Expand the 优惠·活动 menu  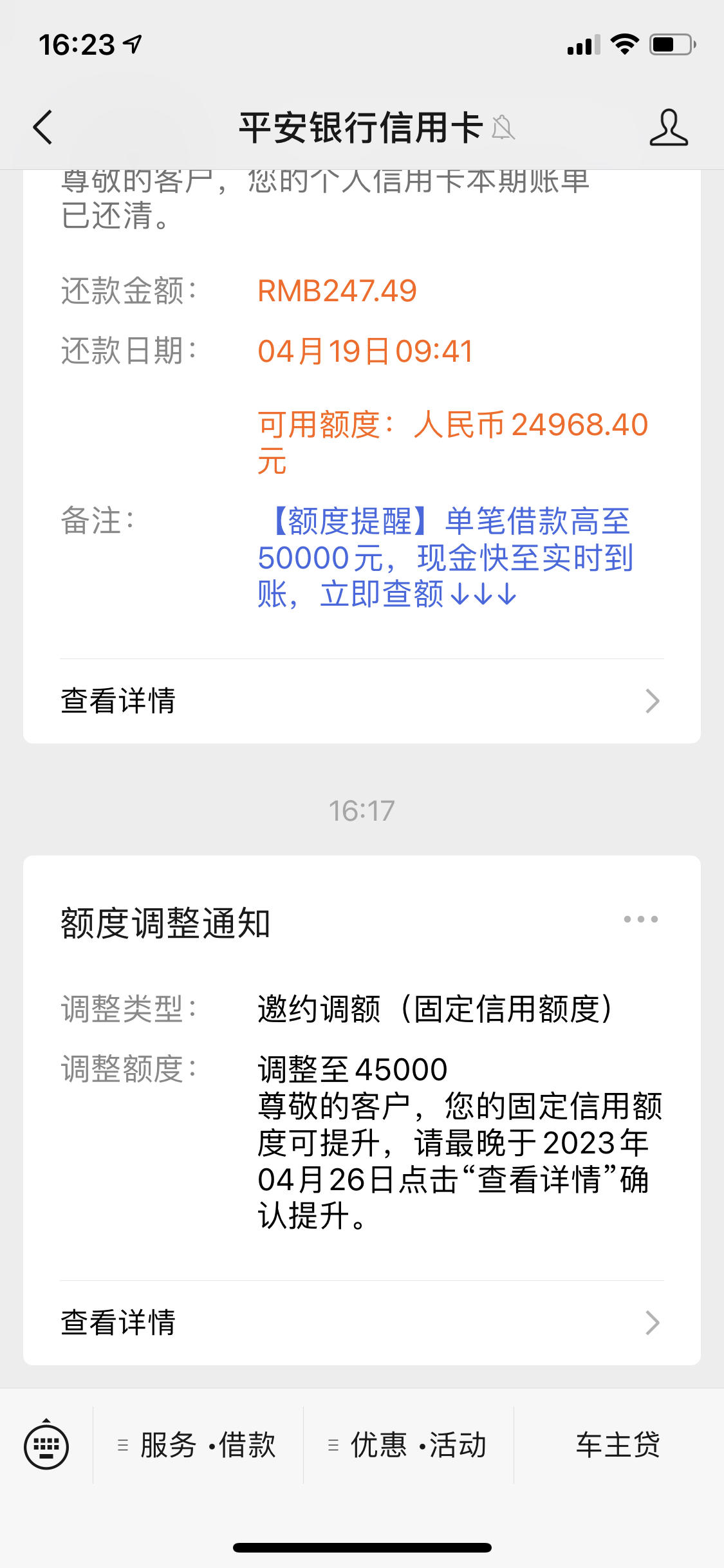(x=408, y=1445)
